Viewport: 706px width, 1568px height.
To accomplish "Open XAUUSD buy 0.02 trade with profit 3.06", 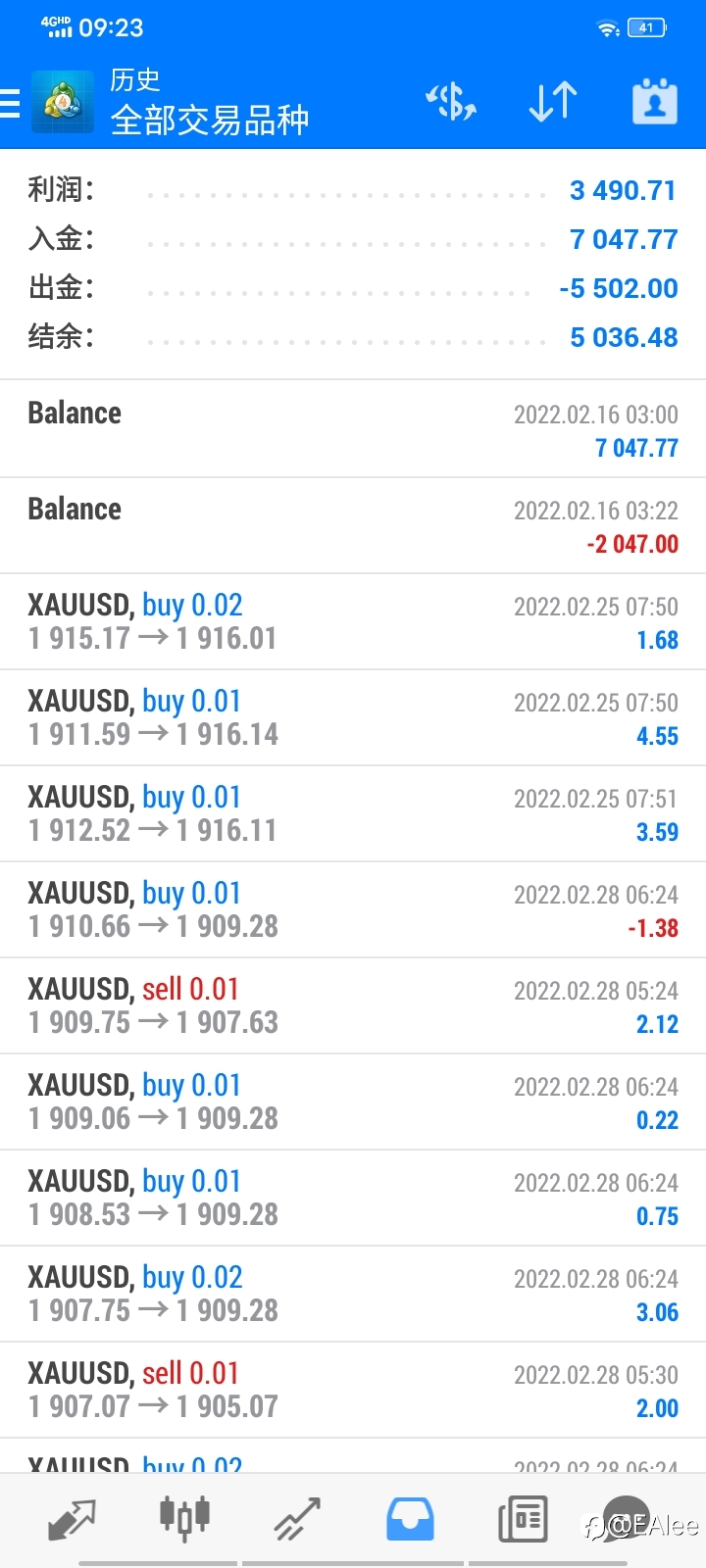I will coord(353,1294).
